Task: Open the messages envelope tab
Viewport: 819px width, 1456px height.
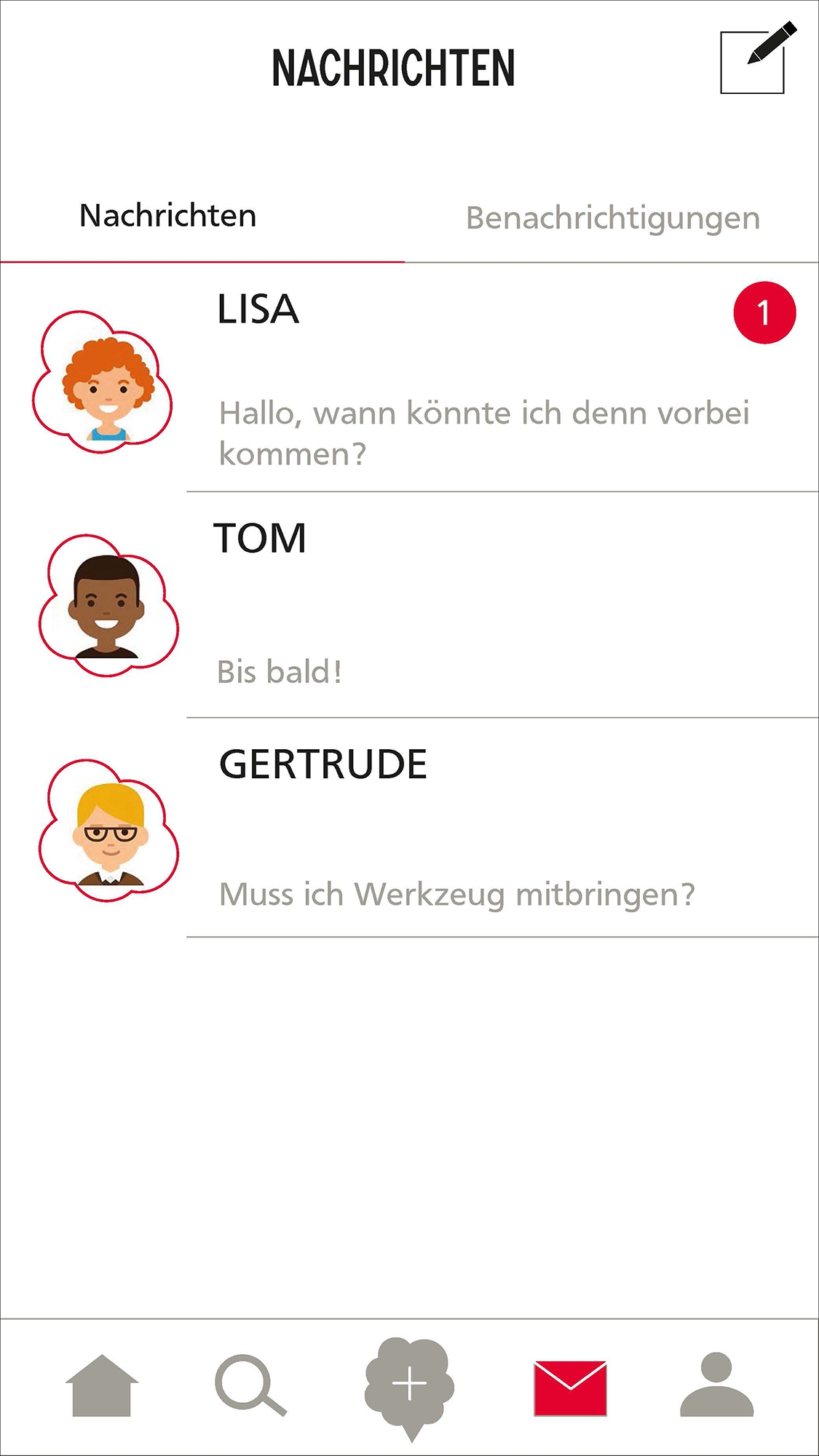Action: point(570,1388)
